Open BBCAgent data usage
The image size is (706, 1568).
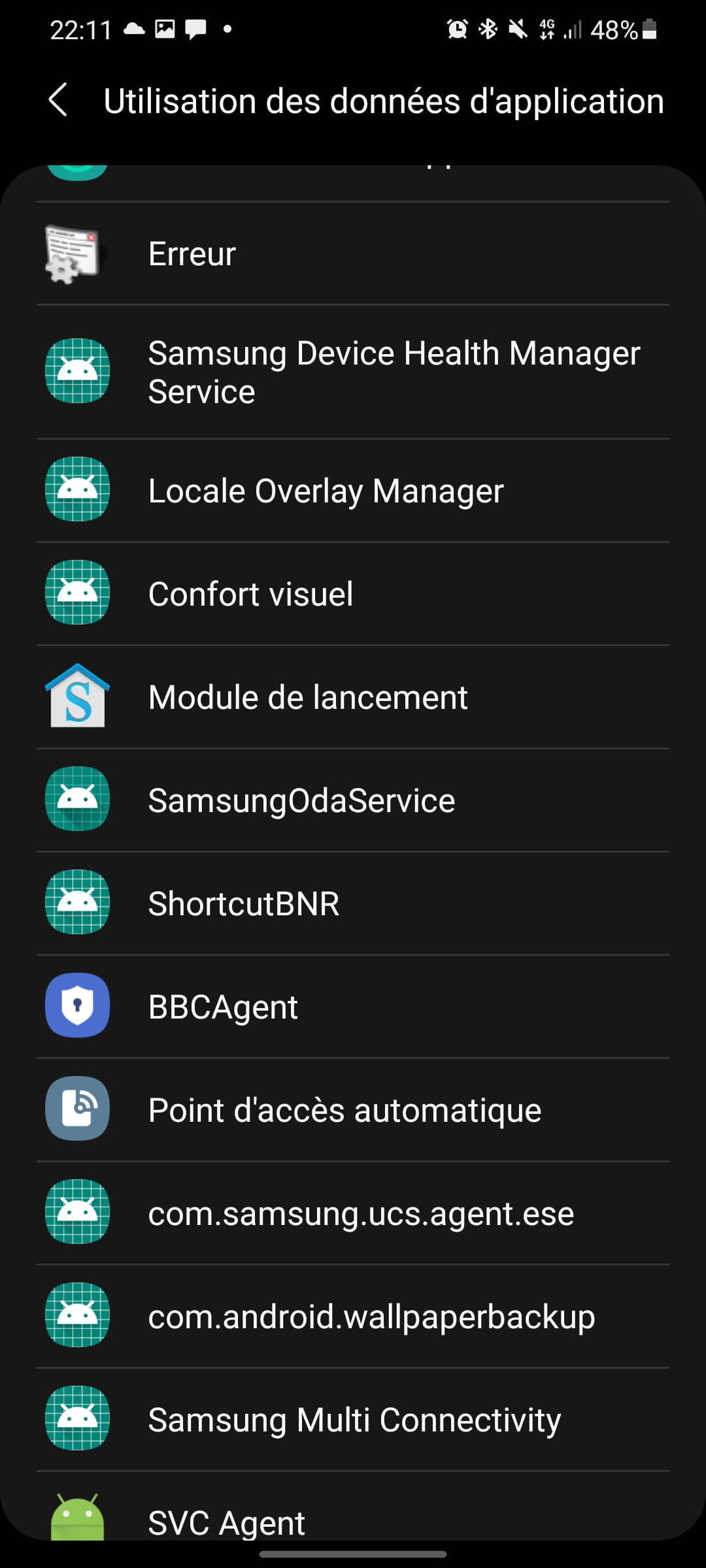click(x=353, y=1007)
